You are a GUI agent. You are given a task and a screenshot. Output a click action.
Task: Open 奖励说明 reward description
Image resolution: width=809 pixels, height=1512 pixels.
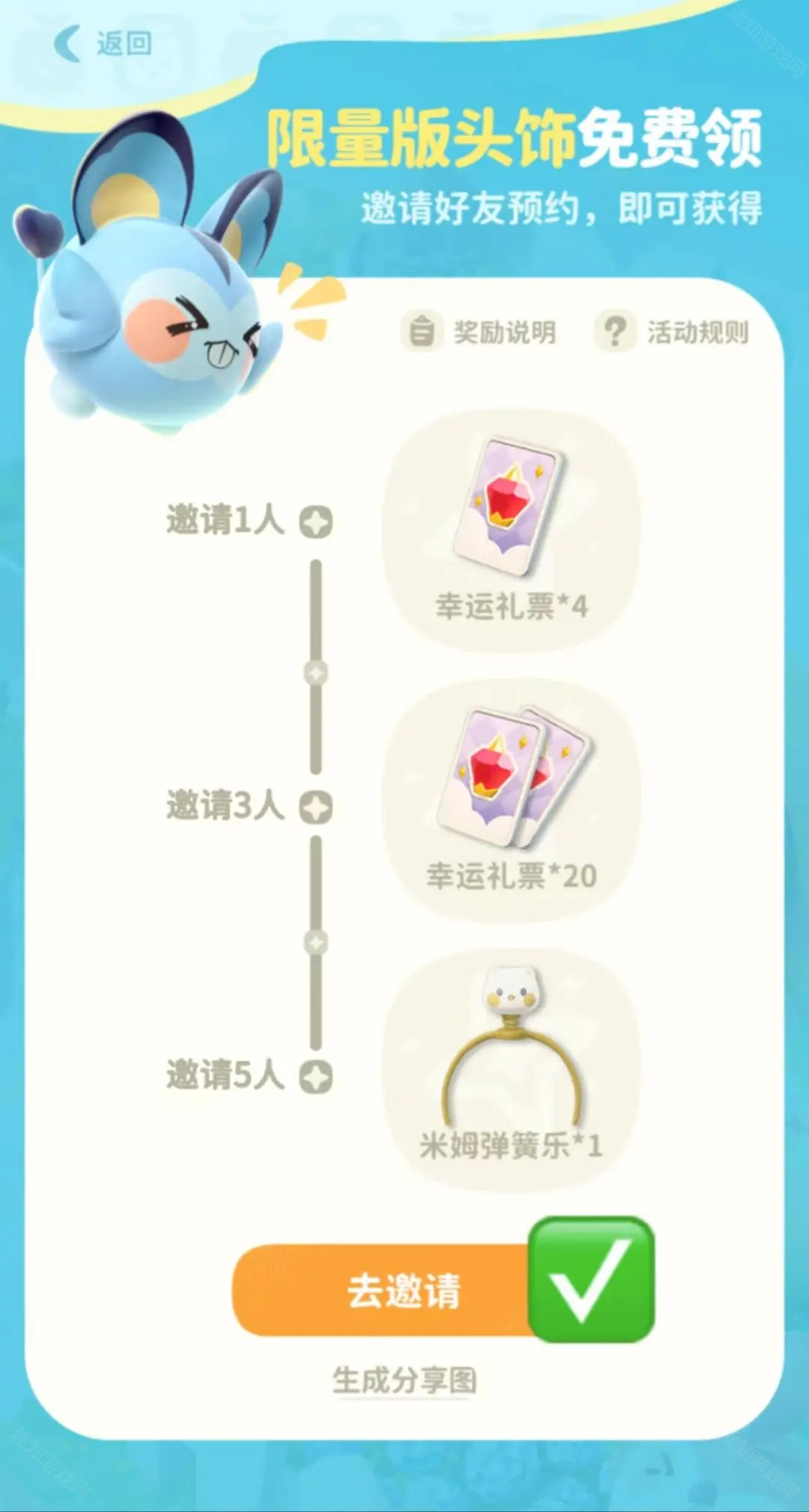480,332
